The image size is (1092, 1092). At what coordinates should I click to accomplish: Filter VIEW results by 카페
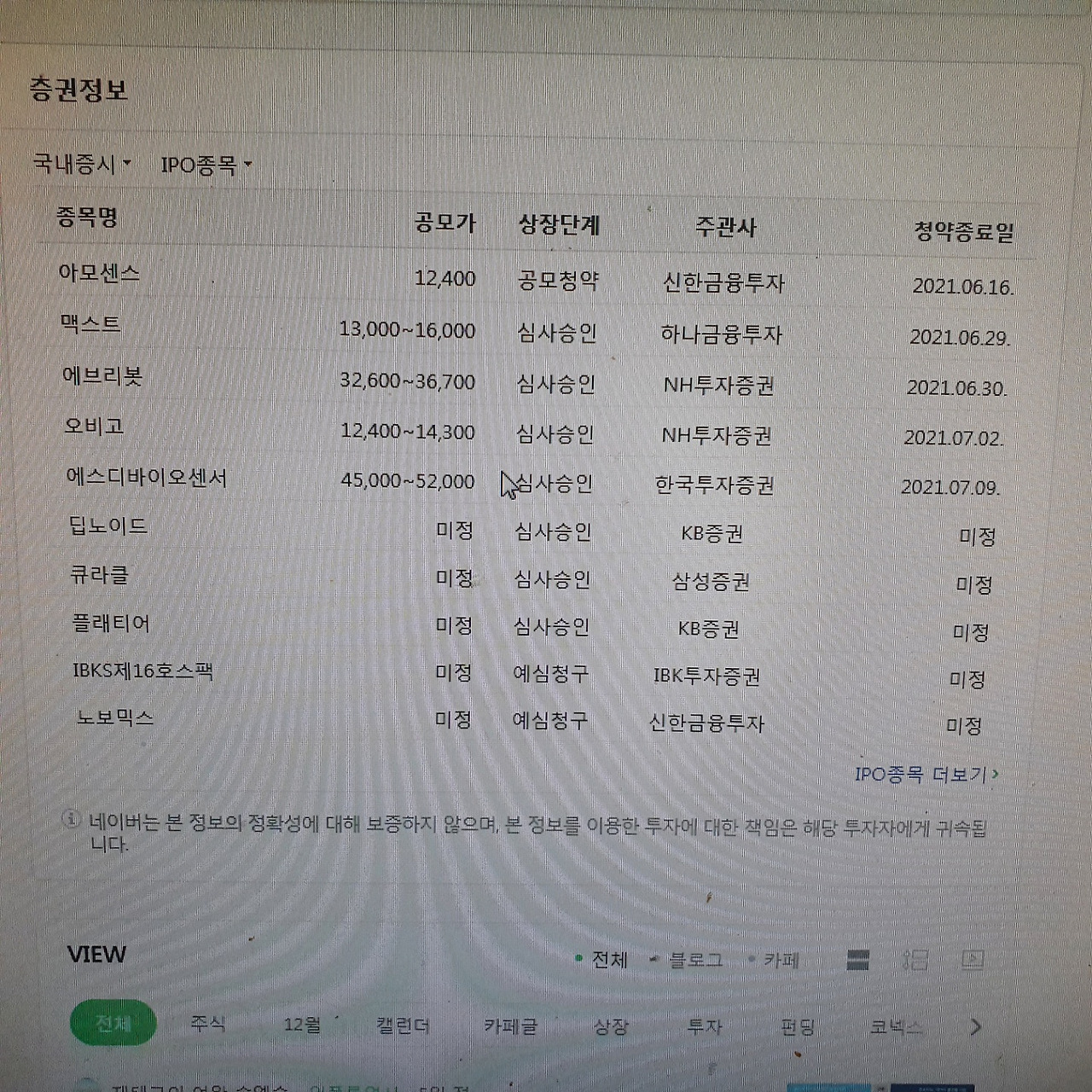(x=773, y=960)
